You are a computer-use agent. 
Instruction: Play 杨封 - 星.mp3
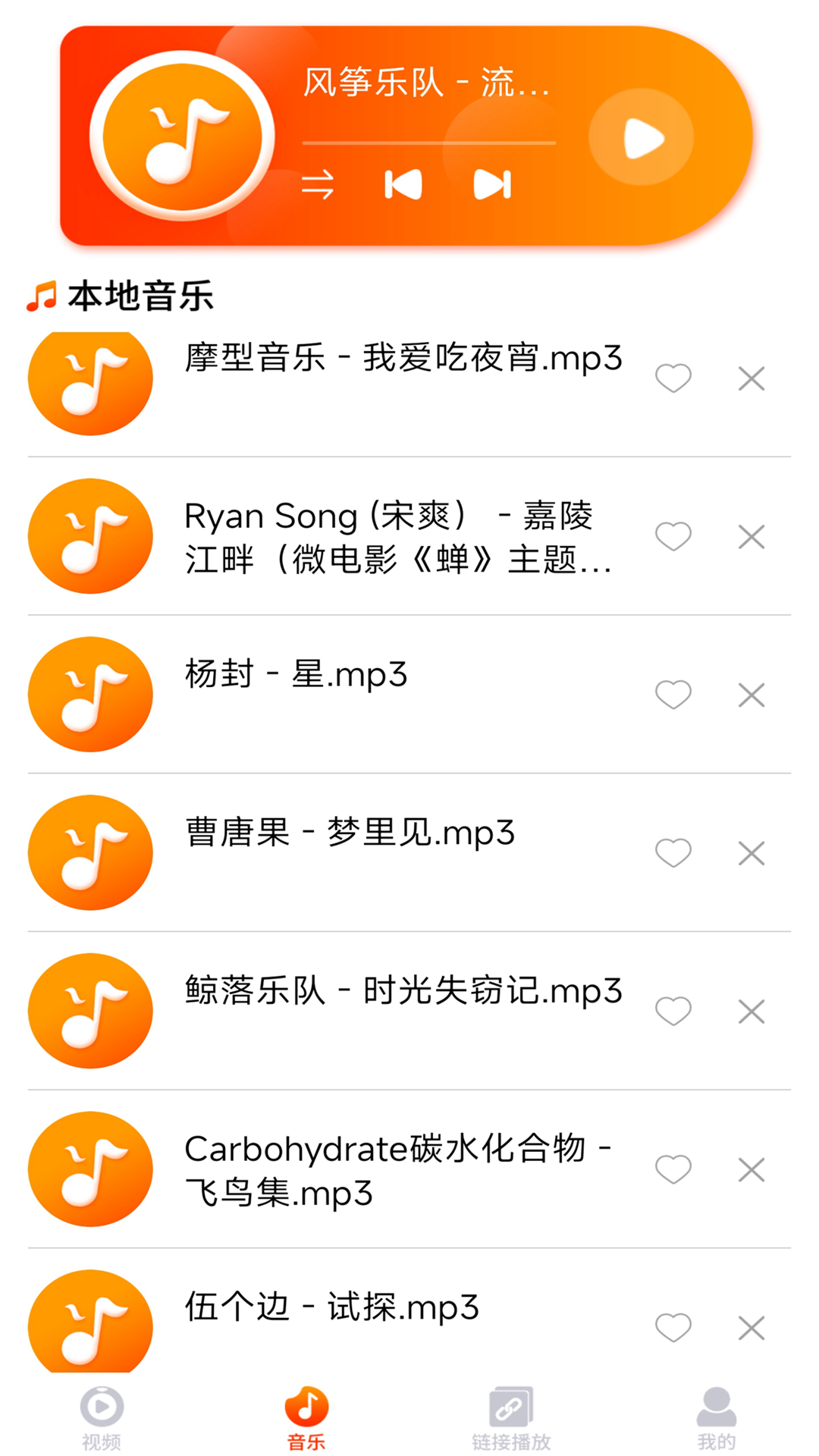tap(297, 675)
